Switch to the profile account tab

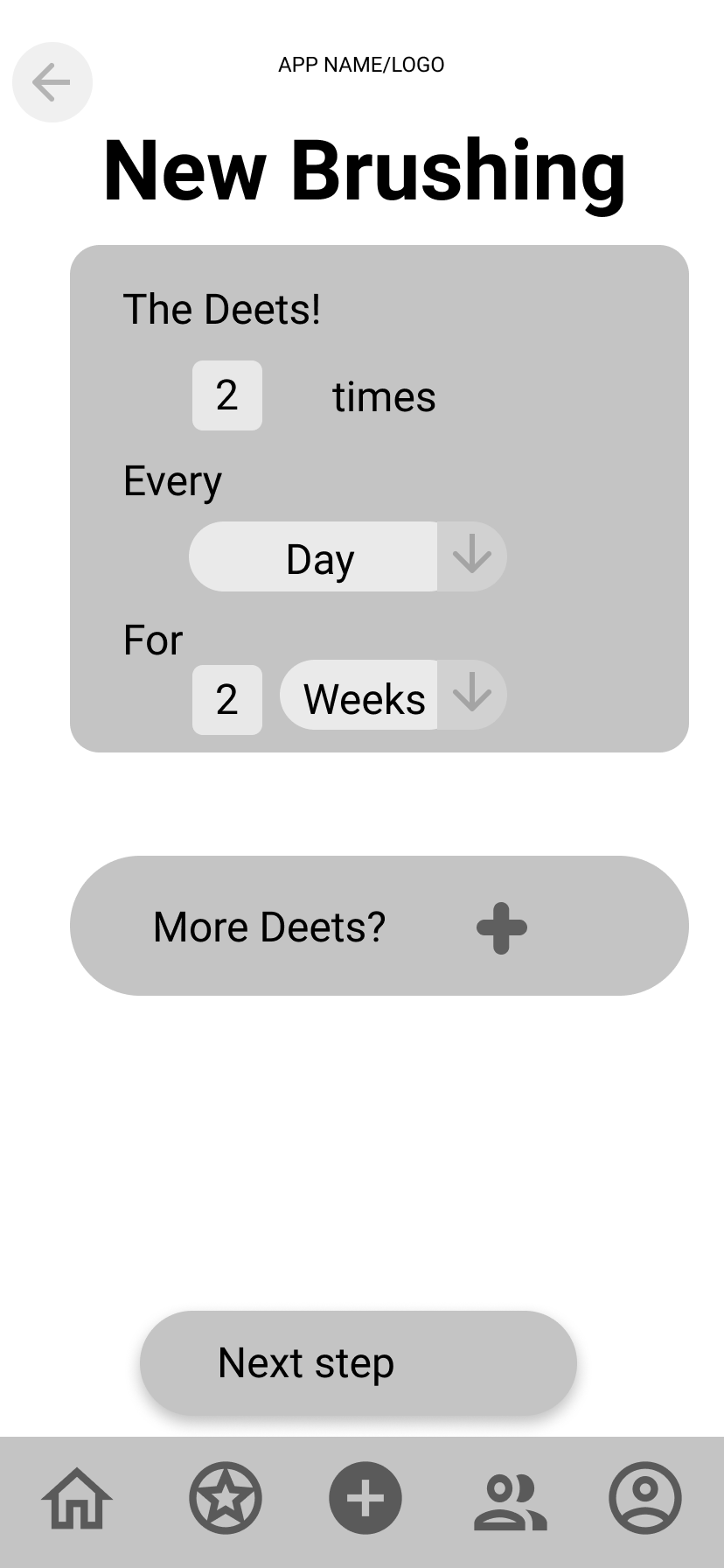645,1498
